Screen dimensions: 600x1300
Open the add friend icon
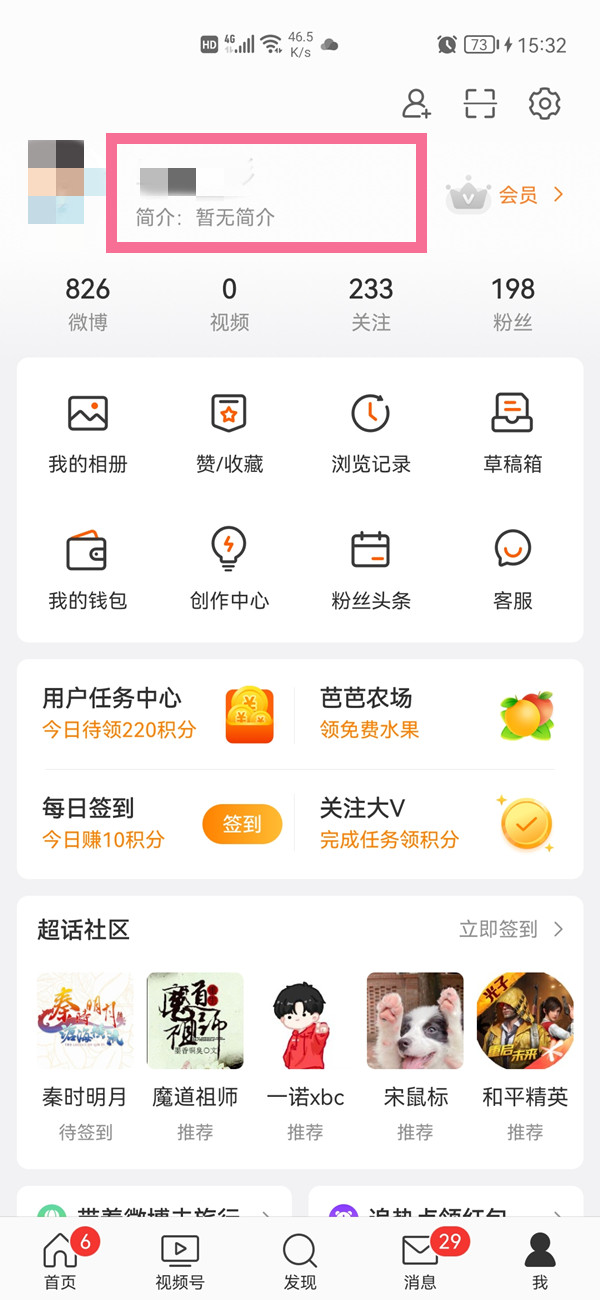(x=416, y=103)
